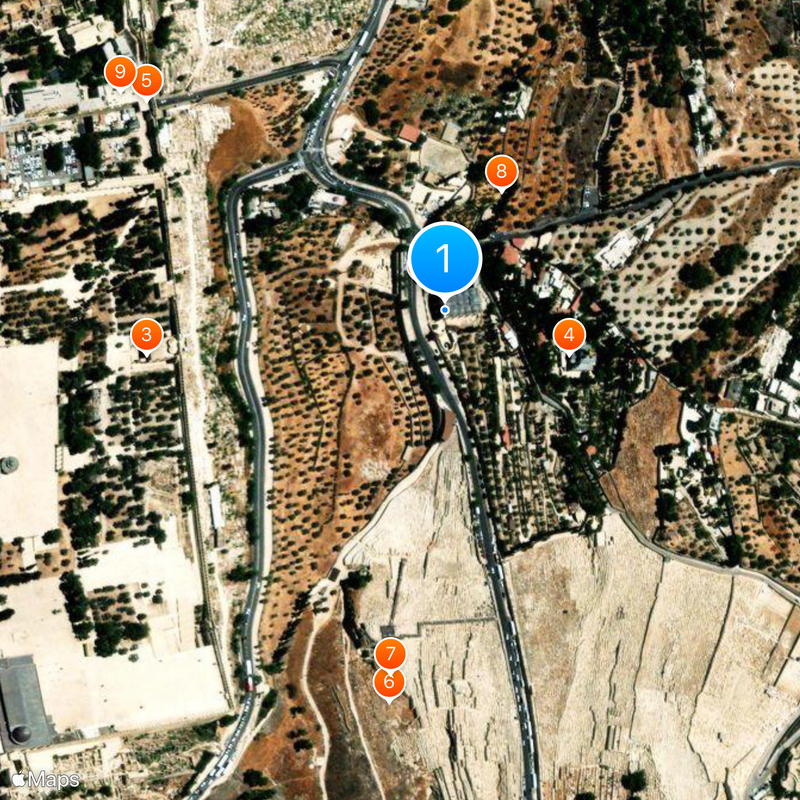This screenshot has height=800, width=800.
Task: Select the orange pin numbered 8
Action: click(x=501, y=171)
